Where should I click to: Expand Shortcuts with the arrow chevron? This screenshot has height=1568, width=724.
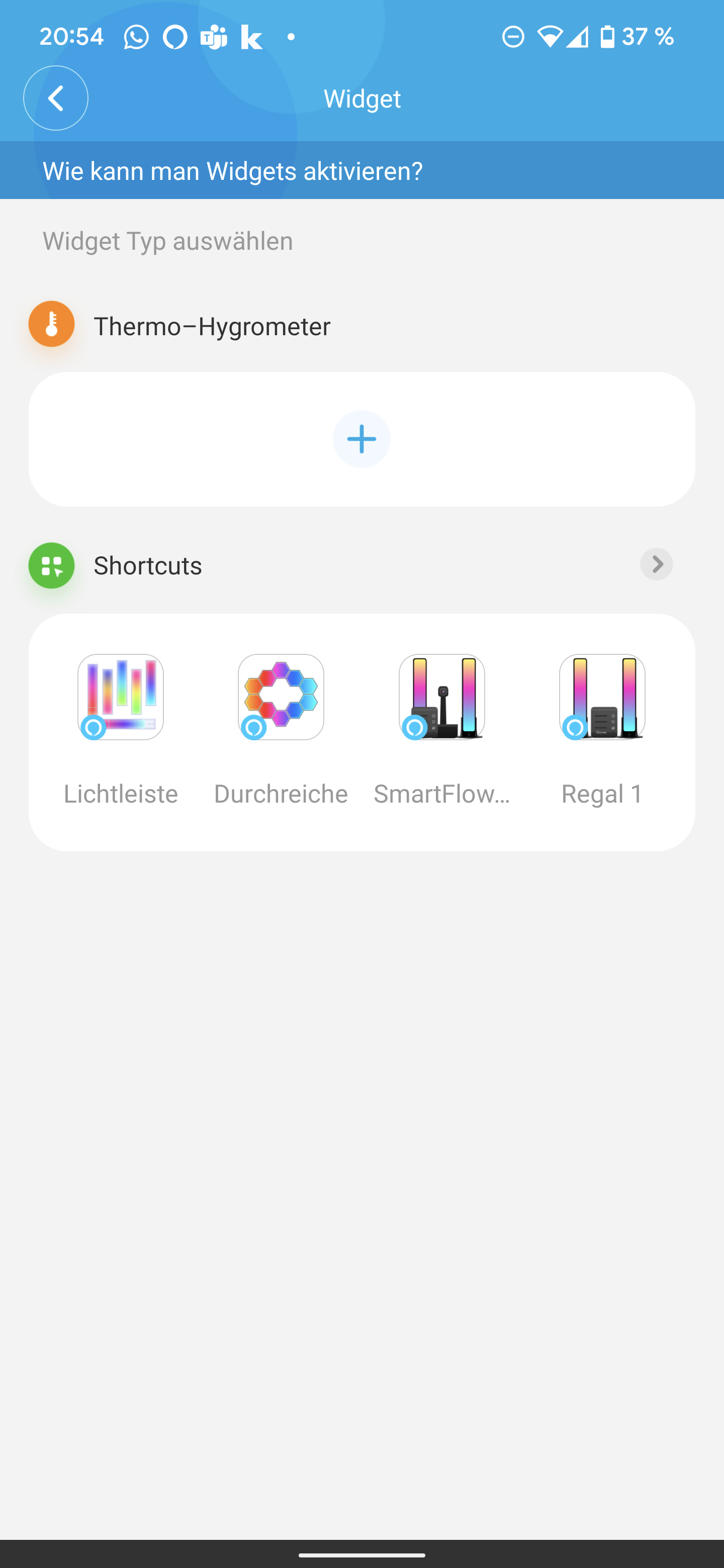[656, 564]
